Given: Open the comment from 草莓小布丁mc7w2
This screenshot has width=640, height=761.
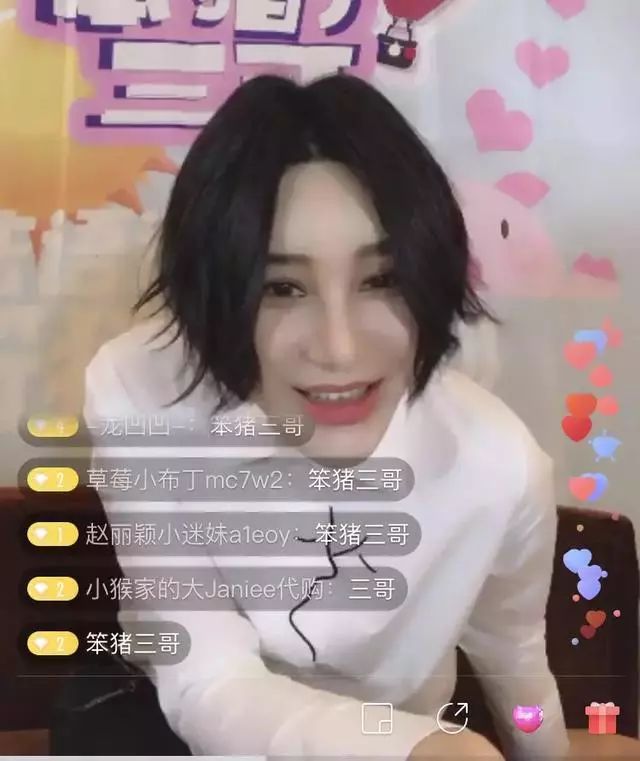Looking at the screenshot, I should pos(216,479).
